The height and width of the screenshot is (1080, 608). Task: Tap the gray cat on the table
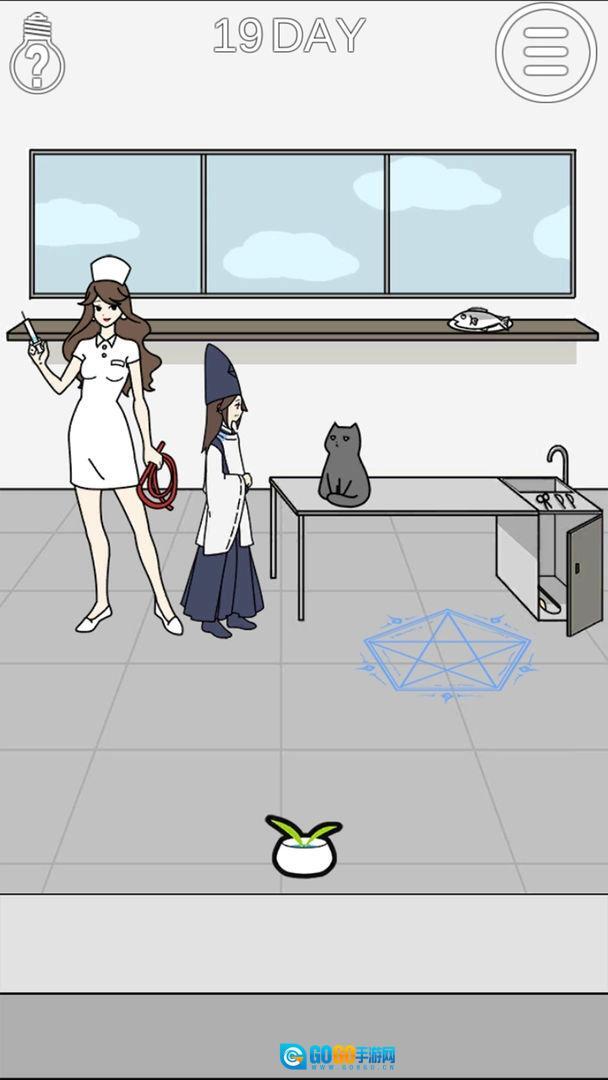point(343,466)
